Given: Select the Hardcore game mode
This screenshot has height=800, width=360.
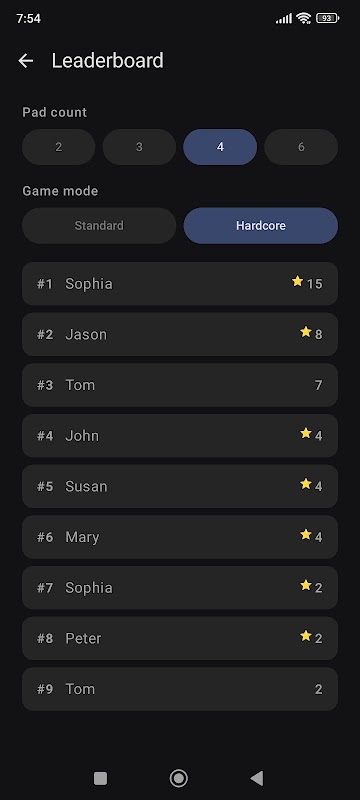Looking at the screenshot, I should pos(261,226).
